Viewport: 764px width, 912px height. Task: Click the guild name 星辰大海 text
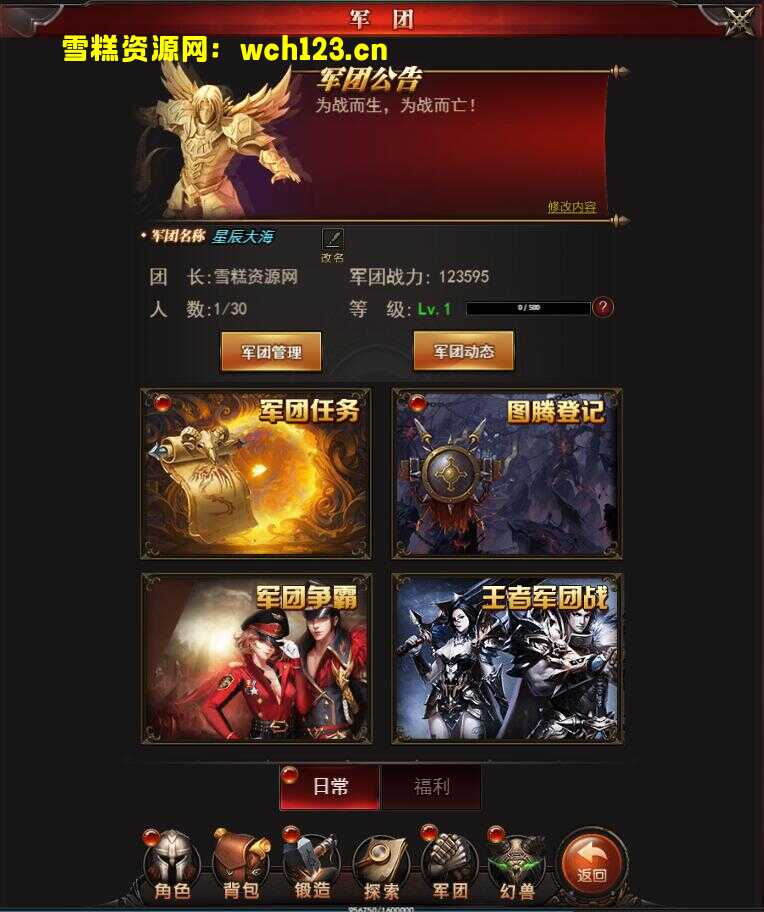246,237
